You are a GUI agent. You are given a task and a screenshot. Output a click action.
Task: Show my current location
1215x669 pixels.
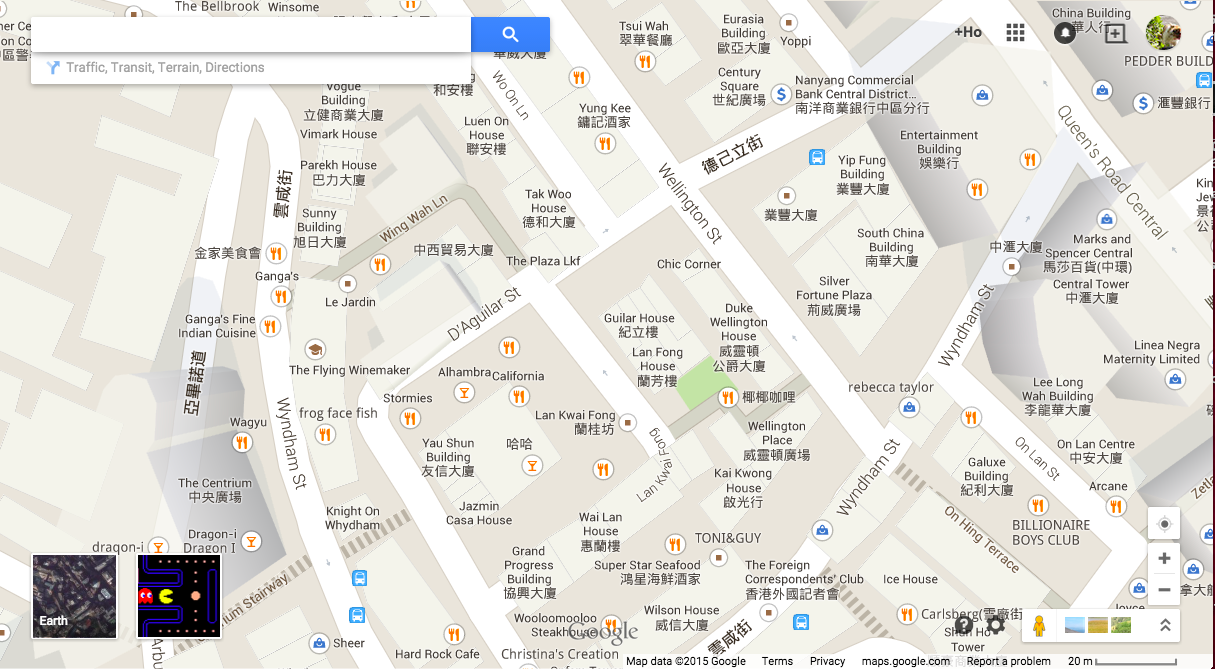[x=1164, y=524]
